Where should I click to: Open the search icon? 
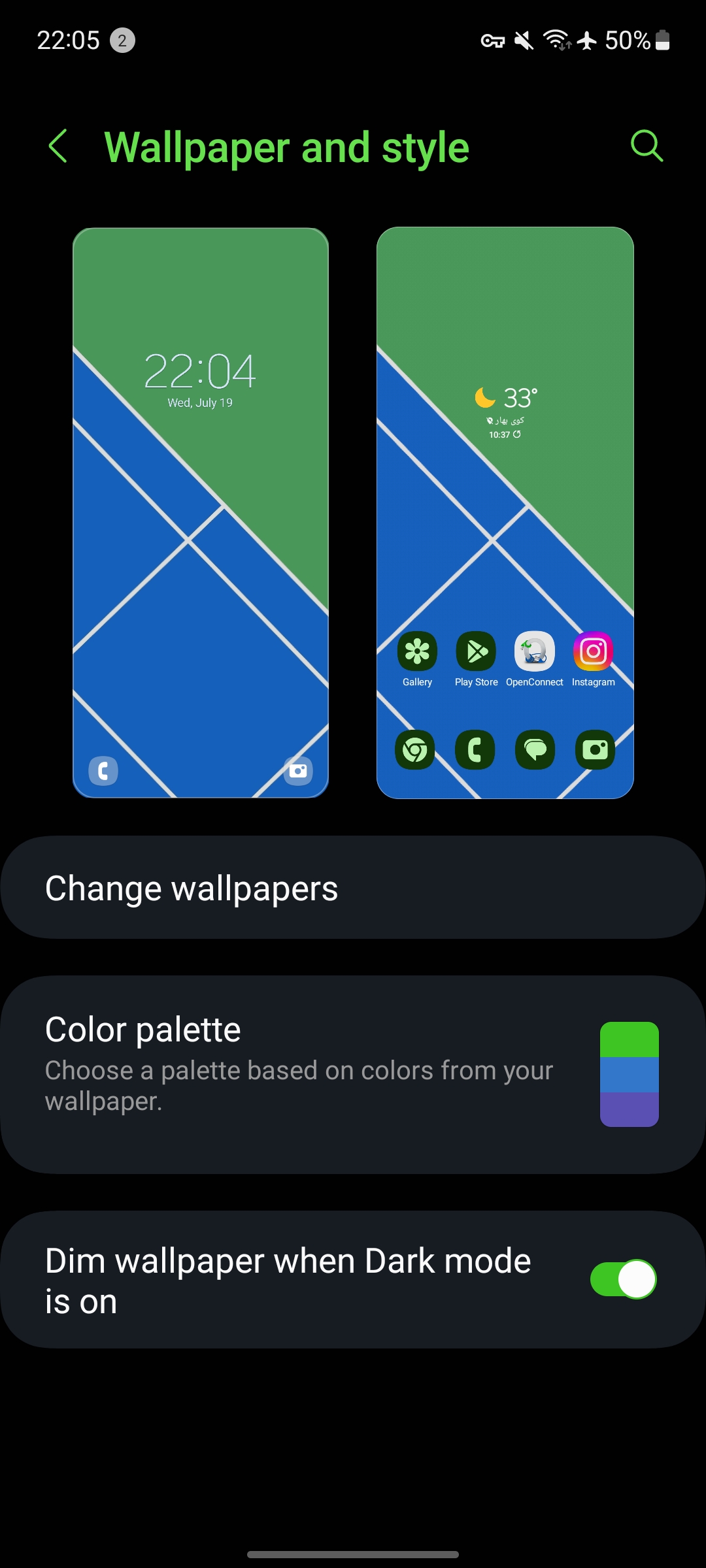tap(647, 146)
